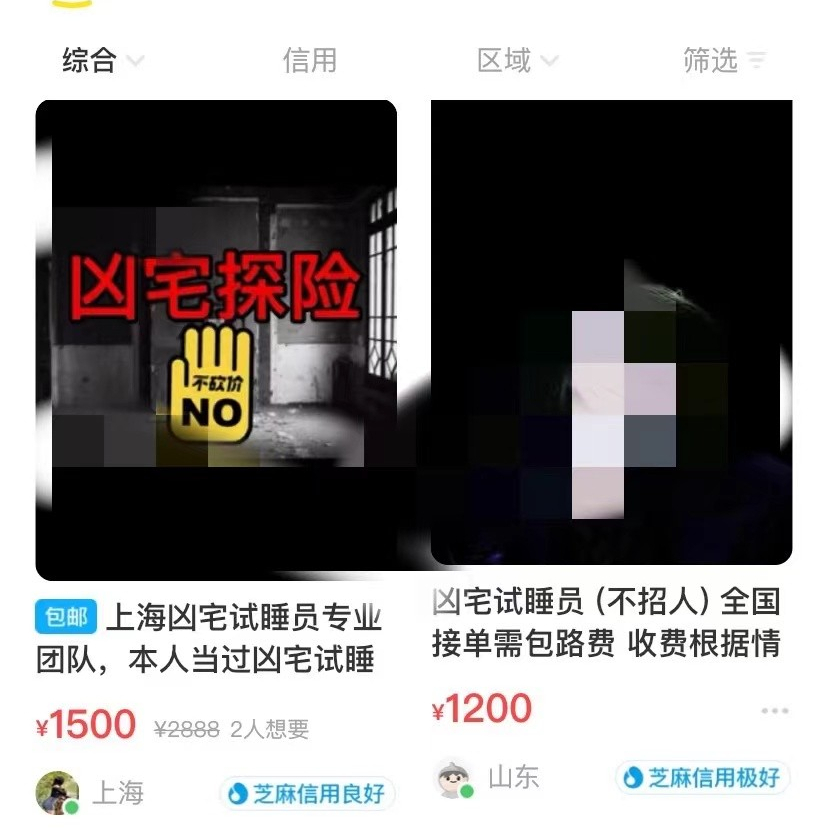View the 山东 seller's avatar profile
Screen dimensions: 828x828
click(x=453, y=778)
